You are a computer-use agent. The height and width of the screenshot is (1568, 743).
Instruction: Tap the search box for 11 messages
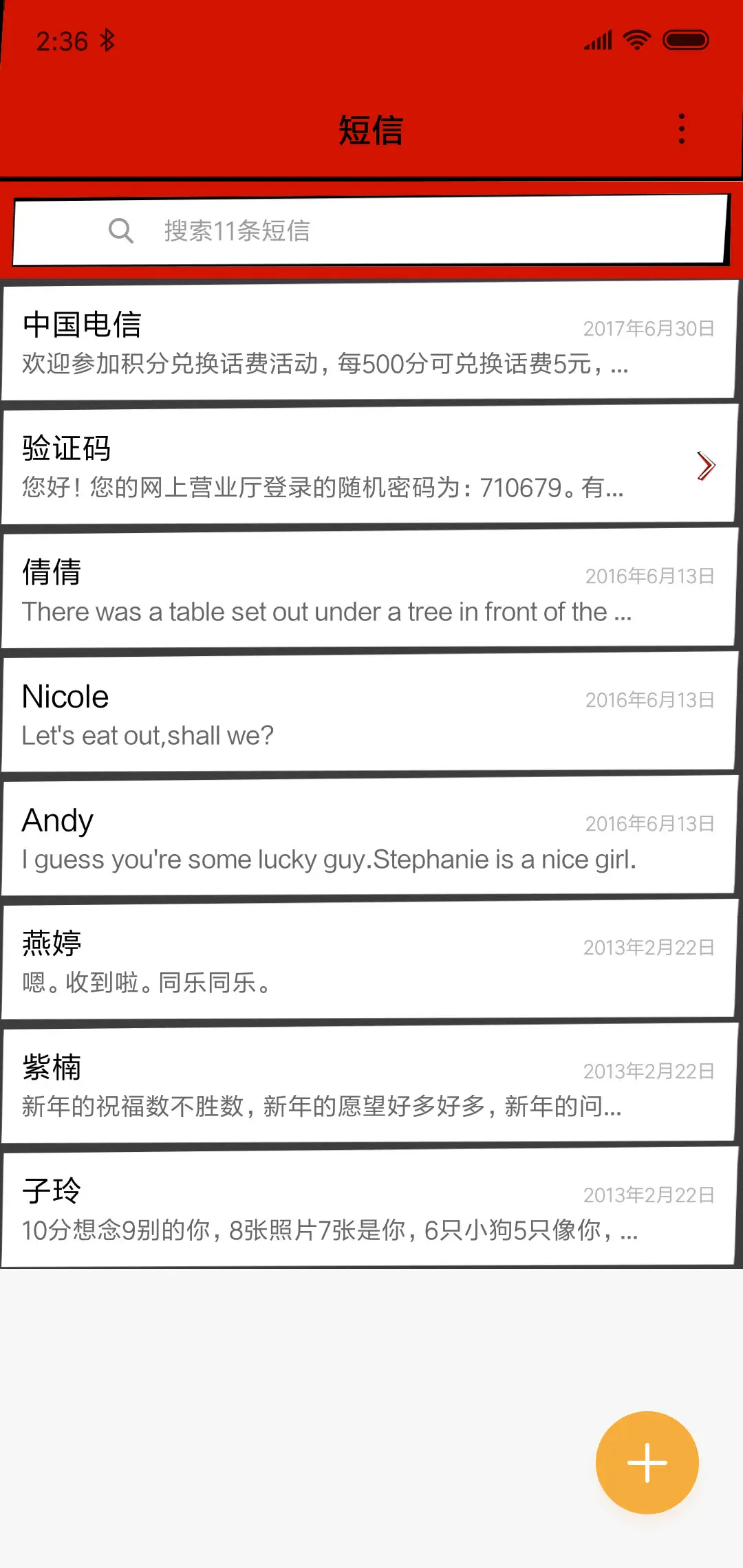click(x=371, y=231)
